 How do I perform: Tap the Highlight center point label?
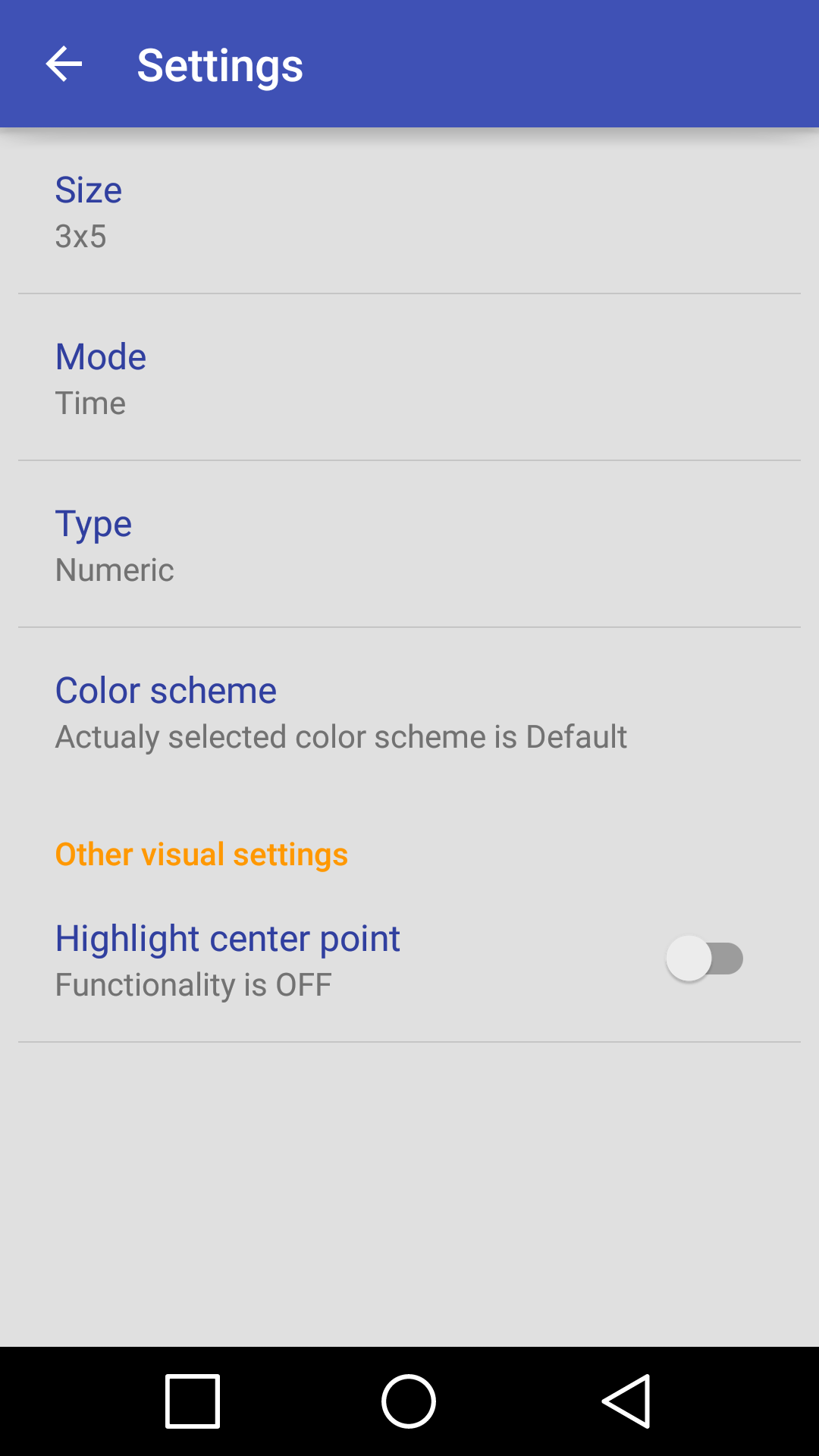coord(227,937)
